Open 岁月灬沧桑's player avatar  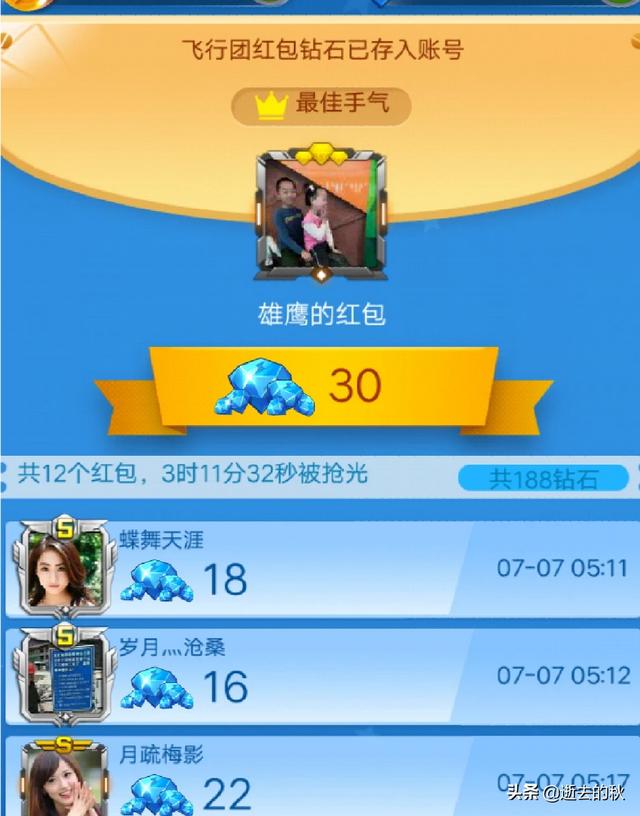point(62,675)
